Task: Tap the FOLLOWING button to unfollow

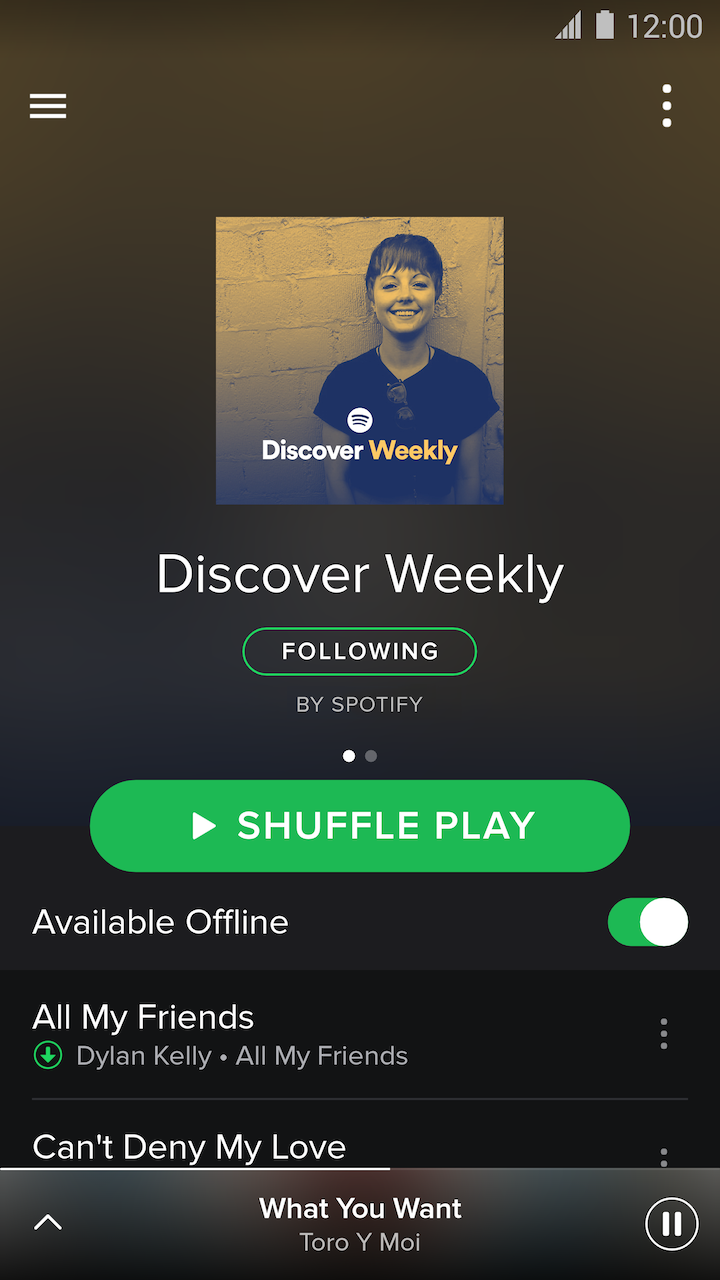Action: click(x=360, y=652)
